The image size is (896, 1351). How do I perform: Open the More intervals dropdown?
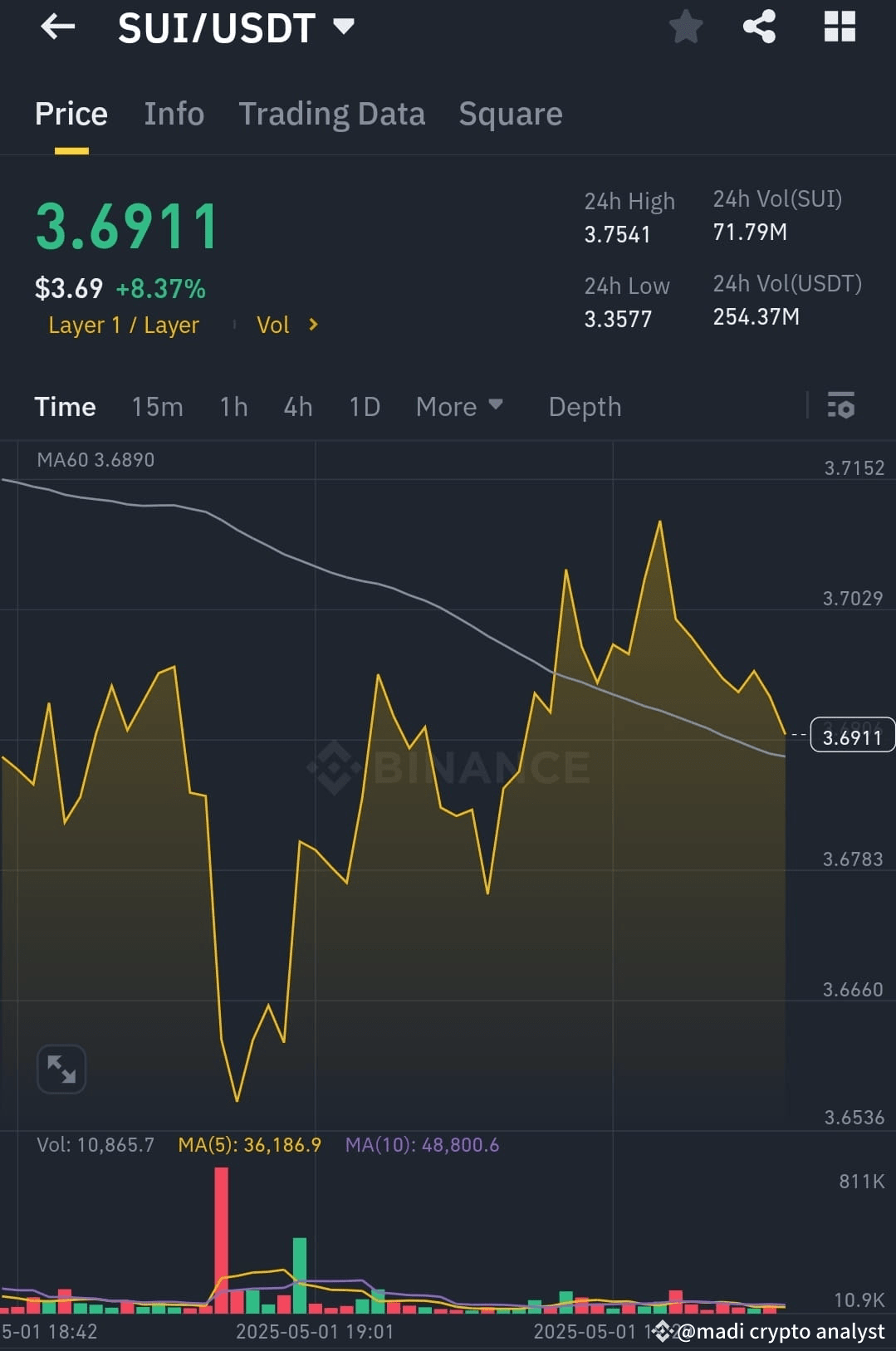click(x=459, y=406)
